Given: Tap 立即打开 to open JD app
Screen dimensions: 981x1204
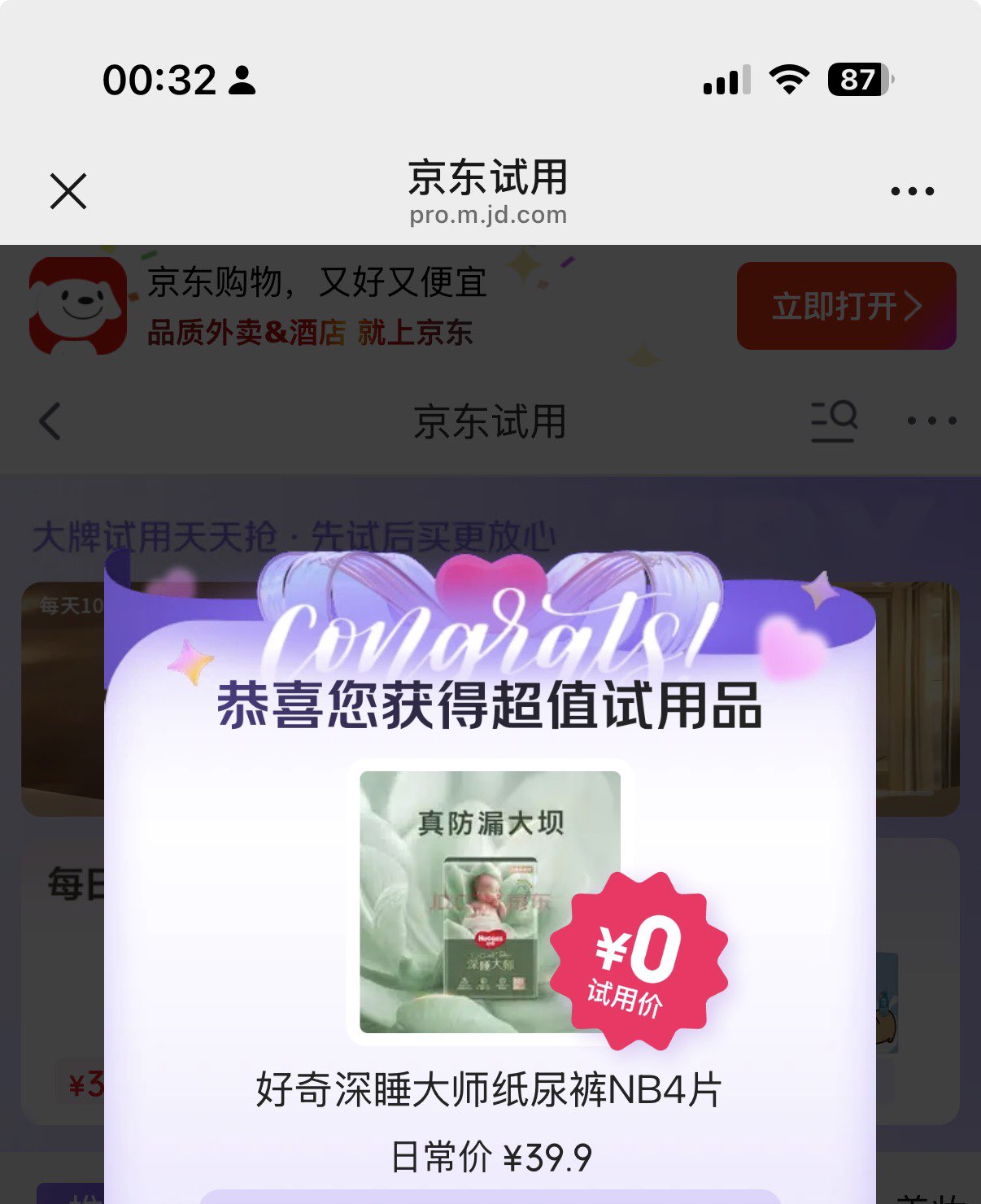Looking at the screenshot, I should (846, 306).
